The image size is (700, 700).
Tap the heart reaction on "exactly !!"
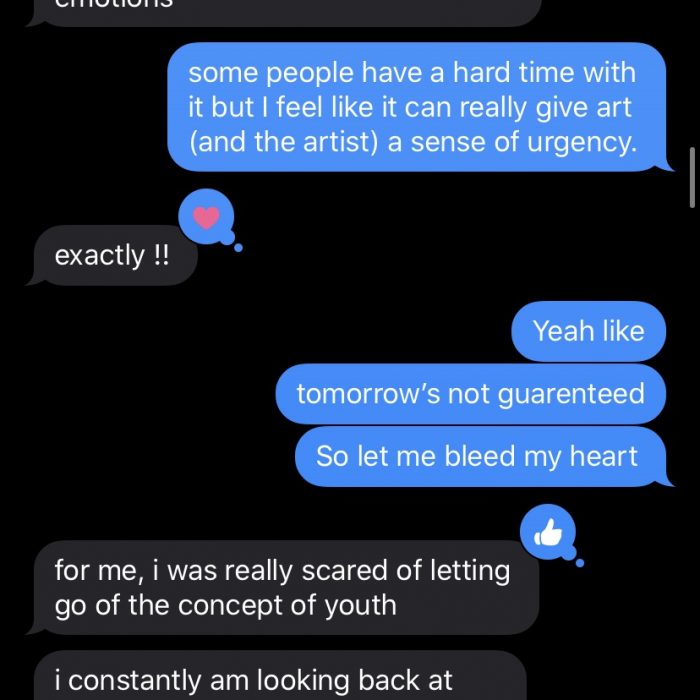(x=206, y=218)
